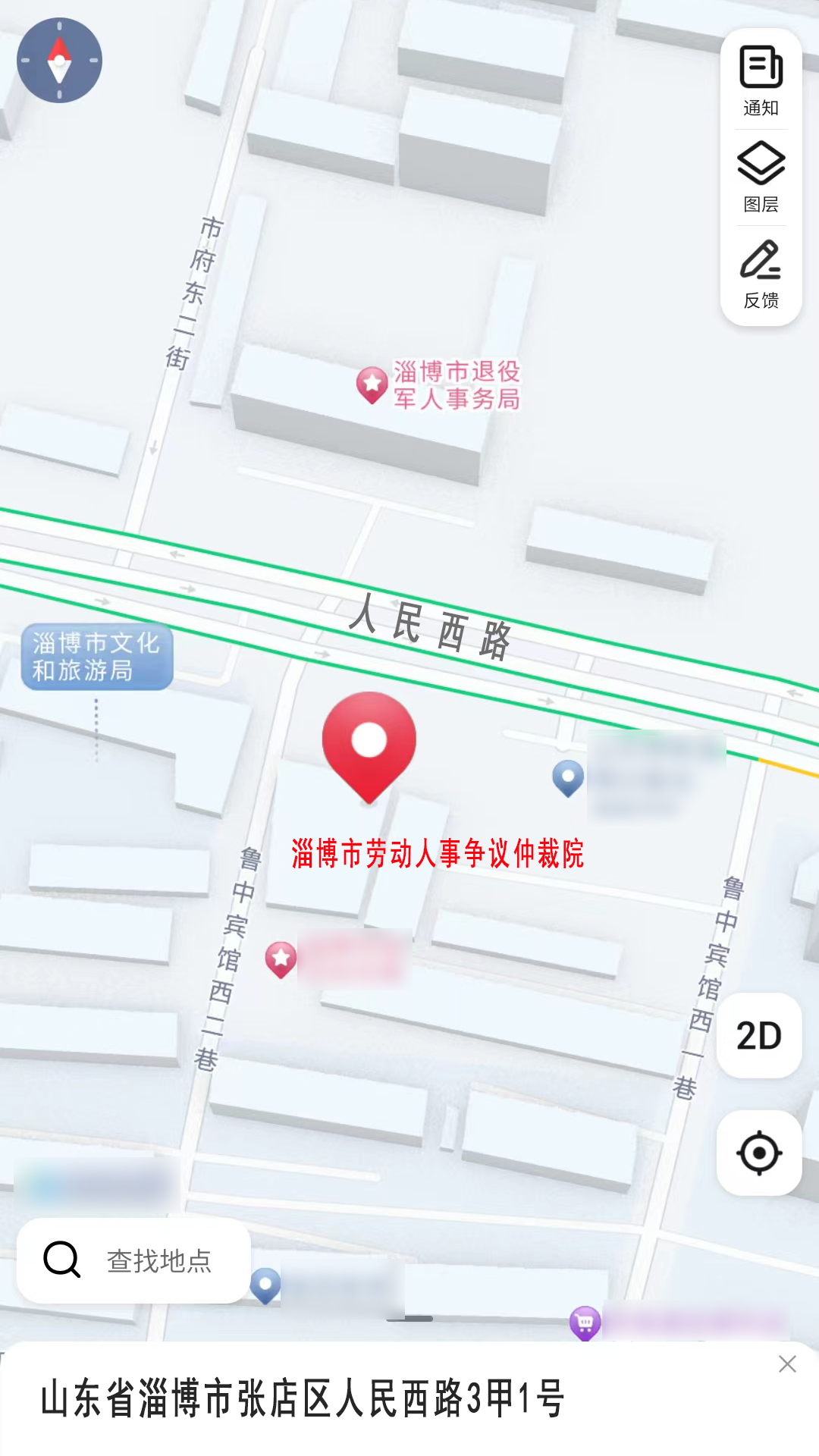The image size is (819, 1456).
Task: Close the address card at the bottom
Action: (x=787, y=1364)
